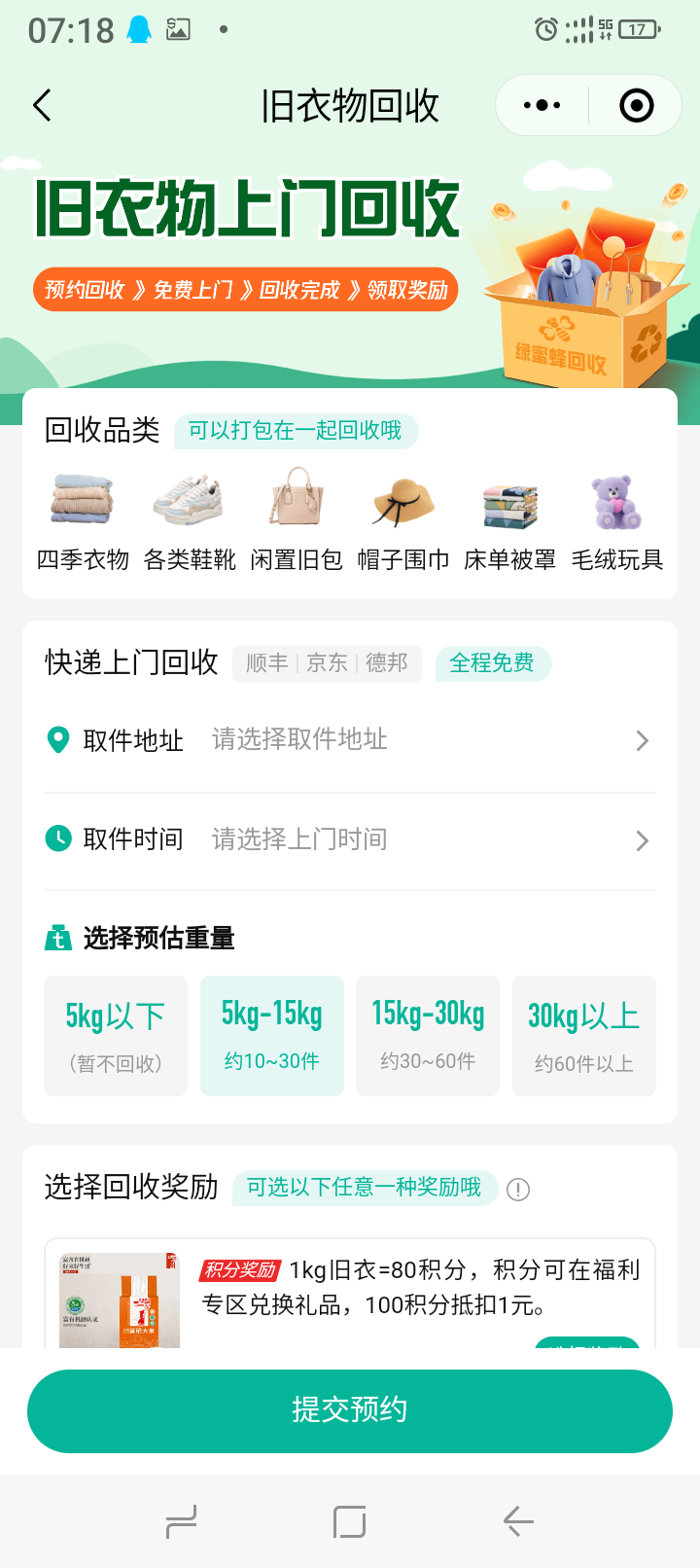Open info icon beside 选择回收奖励
Image resolution: width=700 pixels, height=1568 pixels.
[518, 1190]
